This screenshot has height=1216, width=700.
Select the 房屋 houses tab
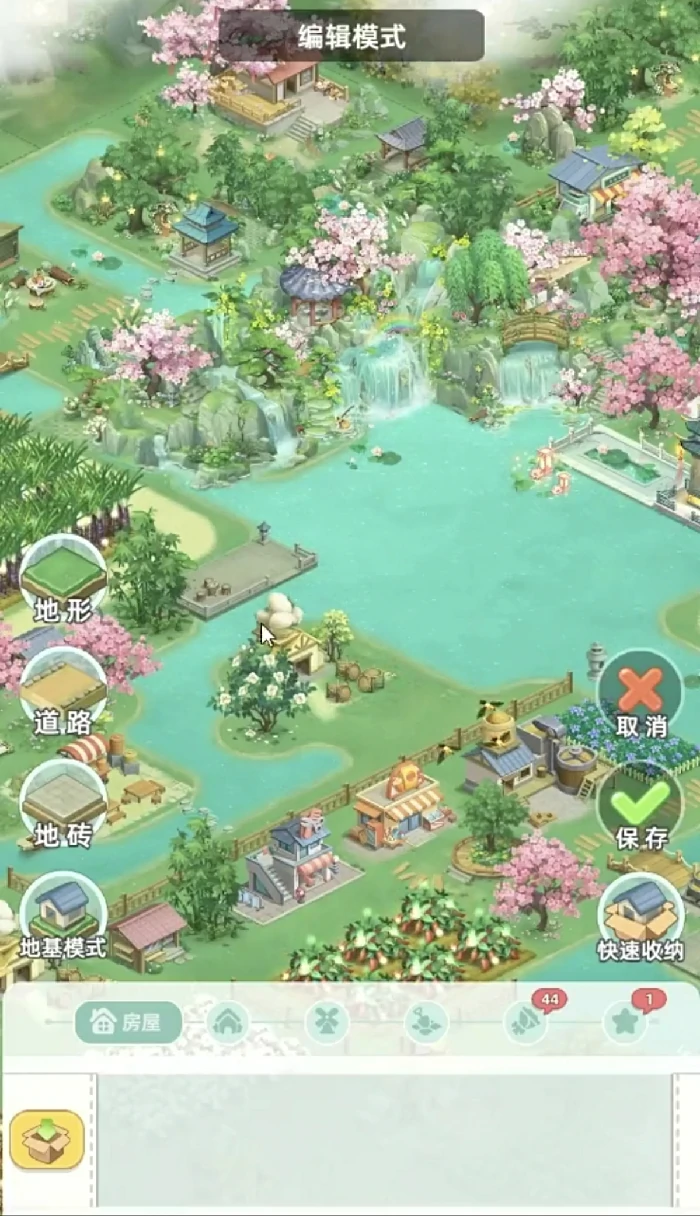tap(128, 1022)
